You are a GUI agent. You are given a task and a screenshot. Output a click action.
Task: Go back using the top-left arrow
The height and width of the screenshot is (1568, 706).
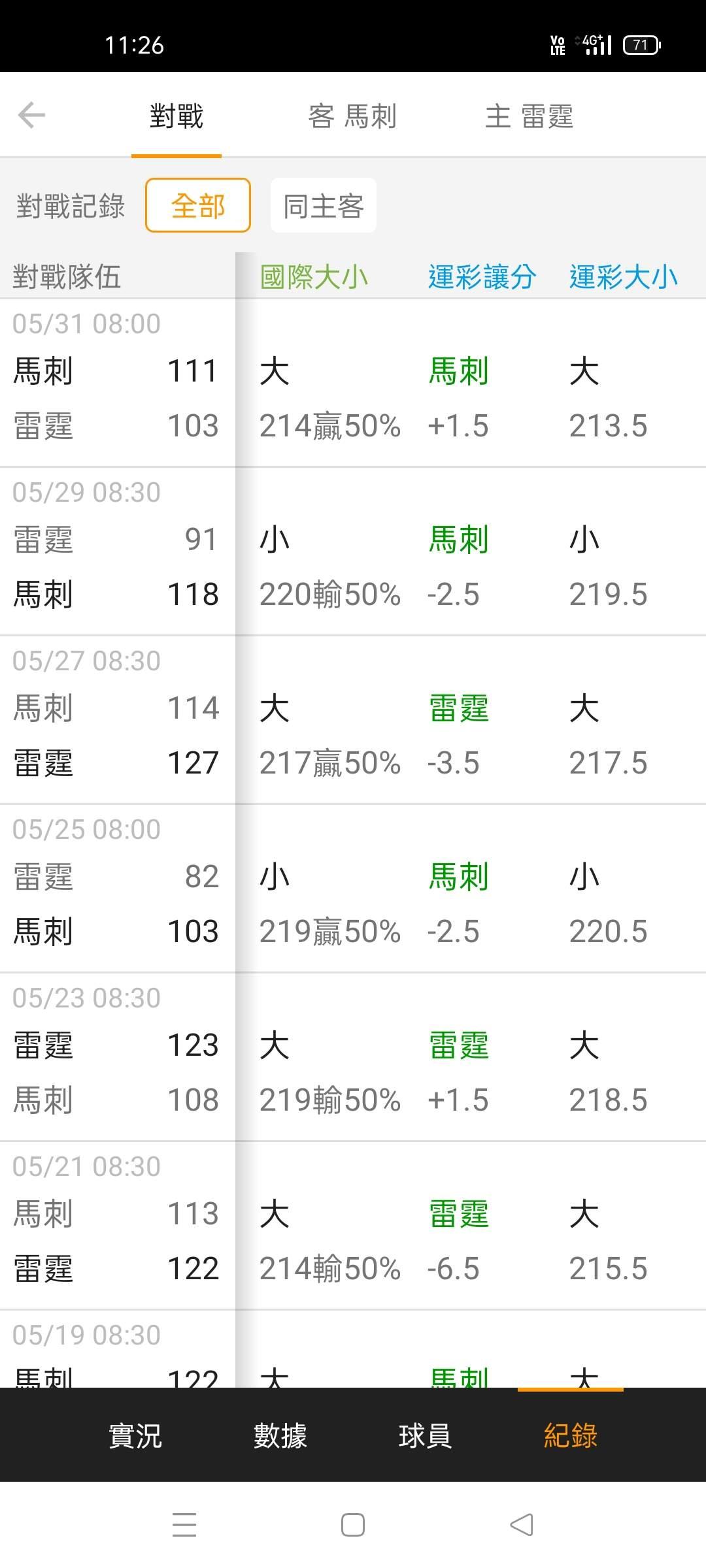pos(31,116)
